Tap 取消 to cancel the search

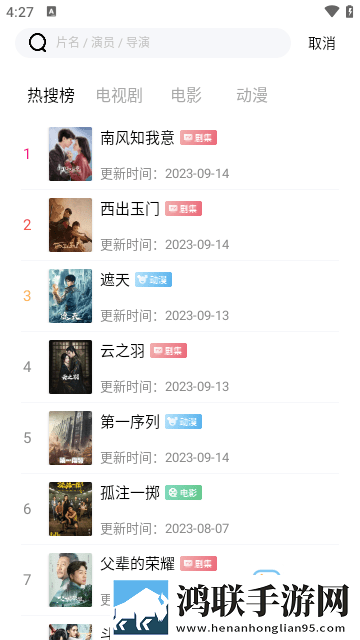[322, 43]
